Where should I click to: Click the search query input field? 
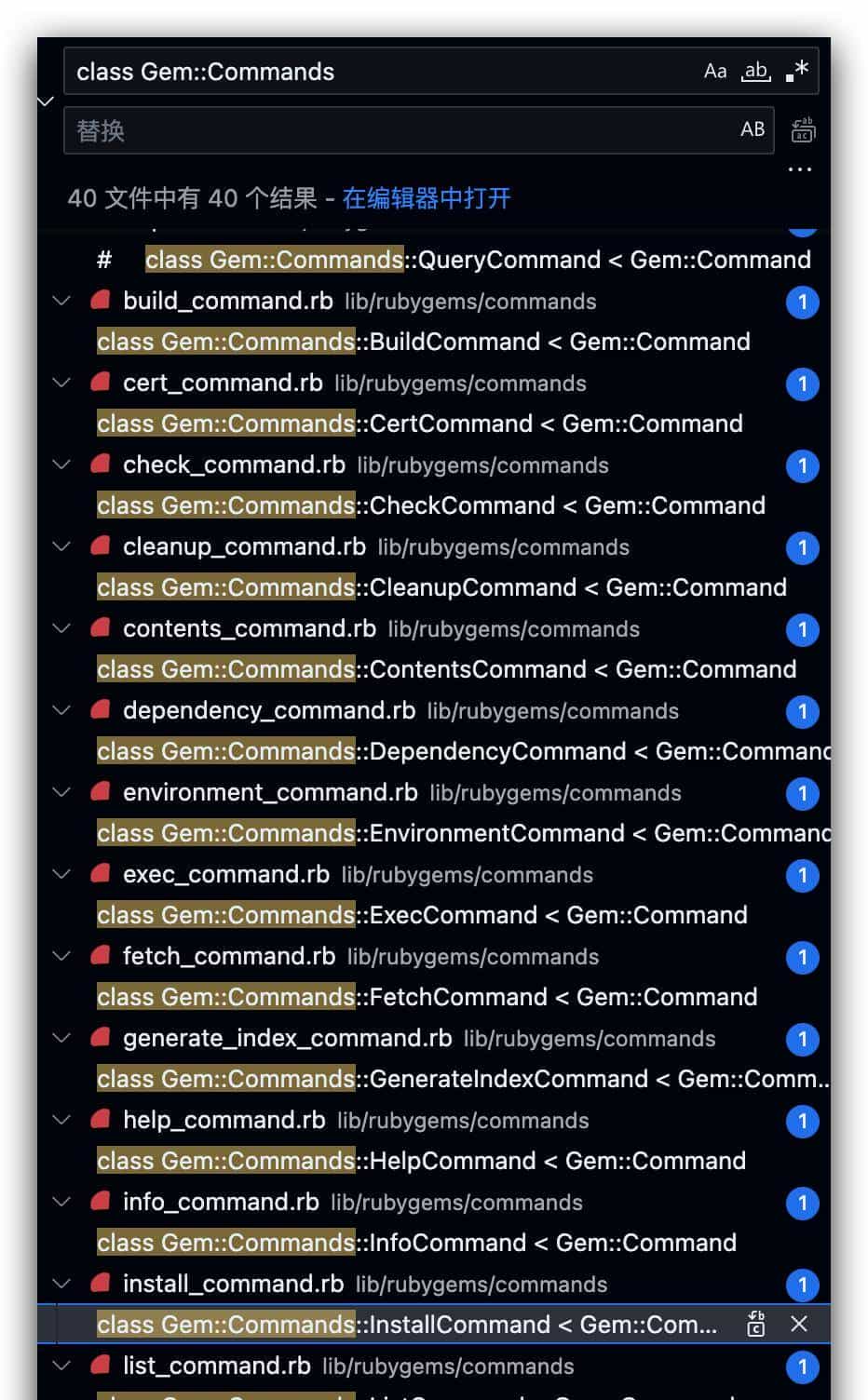pyautogui.click(x=382, y=72)
